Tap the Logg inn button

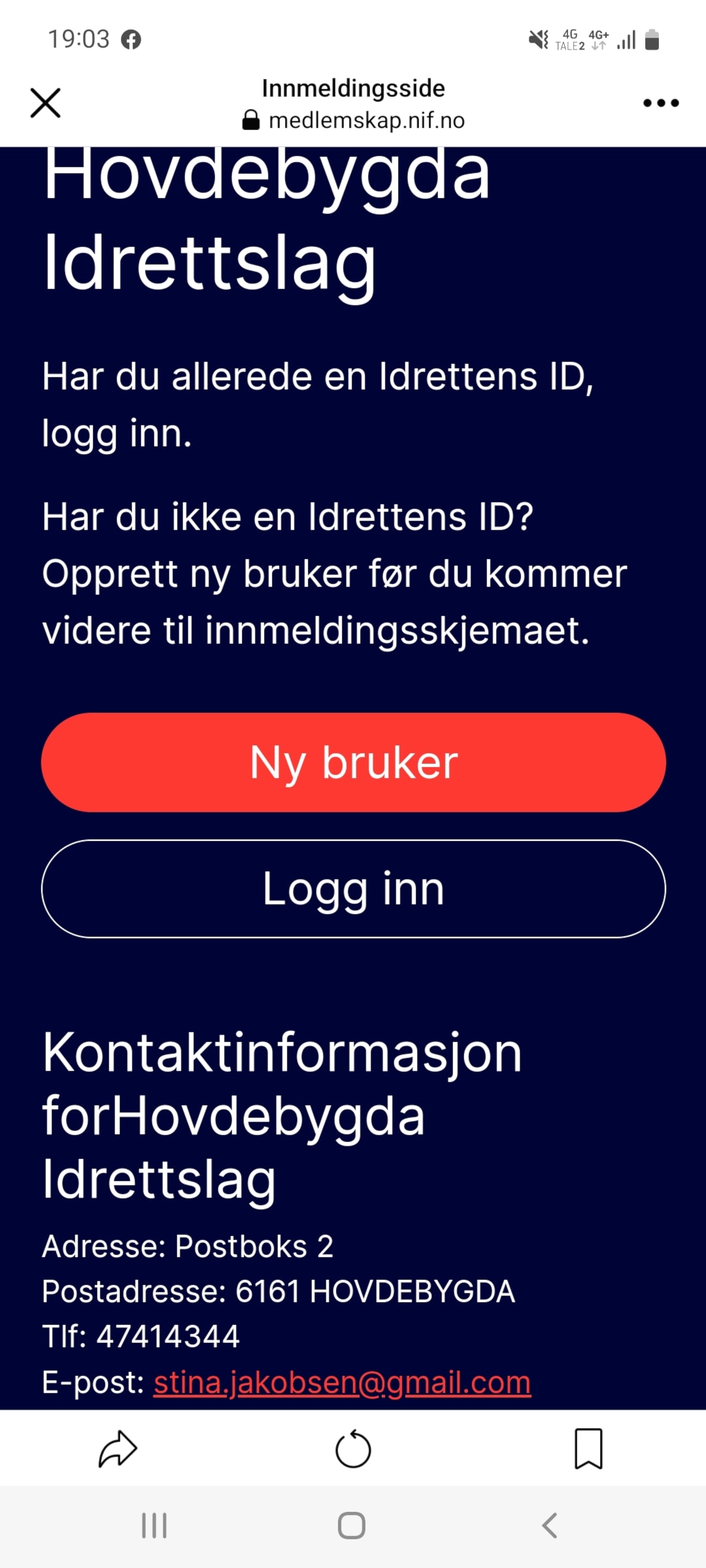click(353, 889)
